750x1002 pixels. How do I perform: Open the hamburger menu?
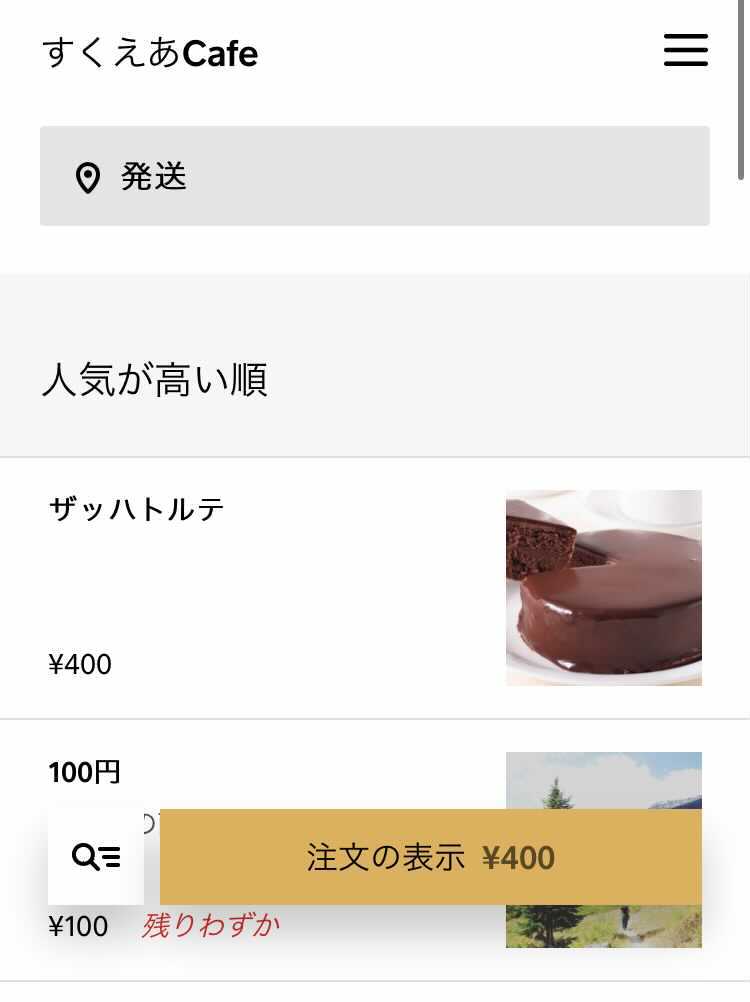[685, 51]
